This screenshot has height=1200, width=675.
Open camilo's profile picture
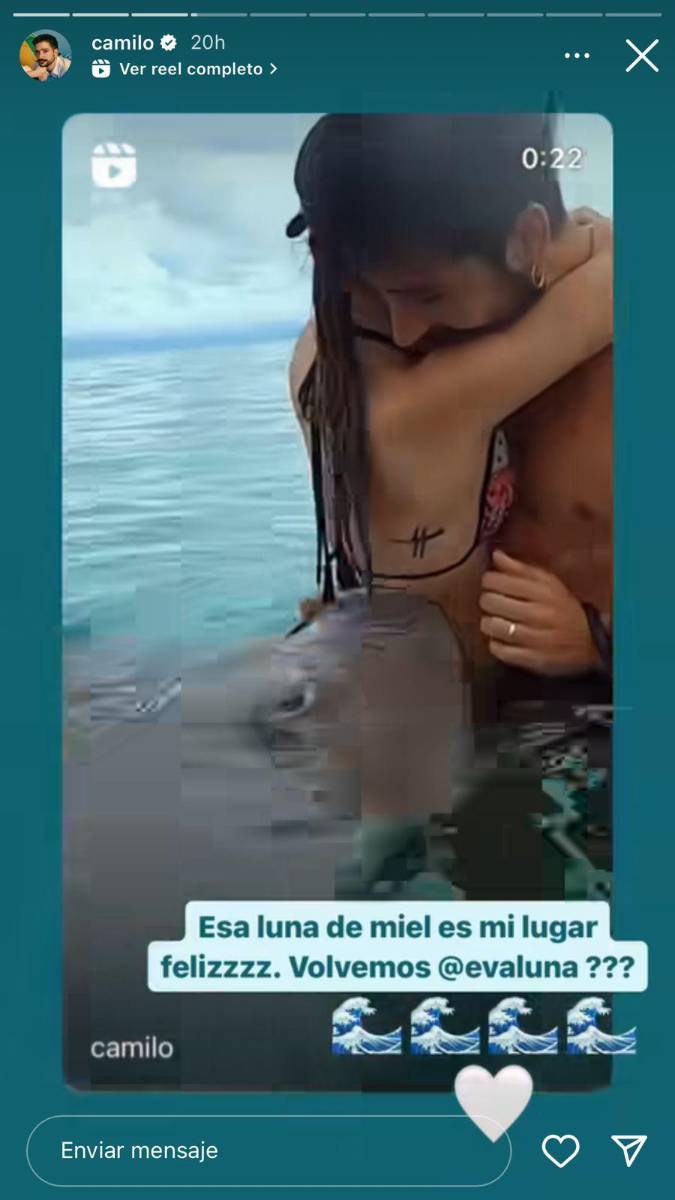click(x=46, y=55)
